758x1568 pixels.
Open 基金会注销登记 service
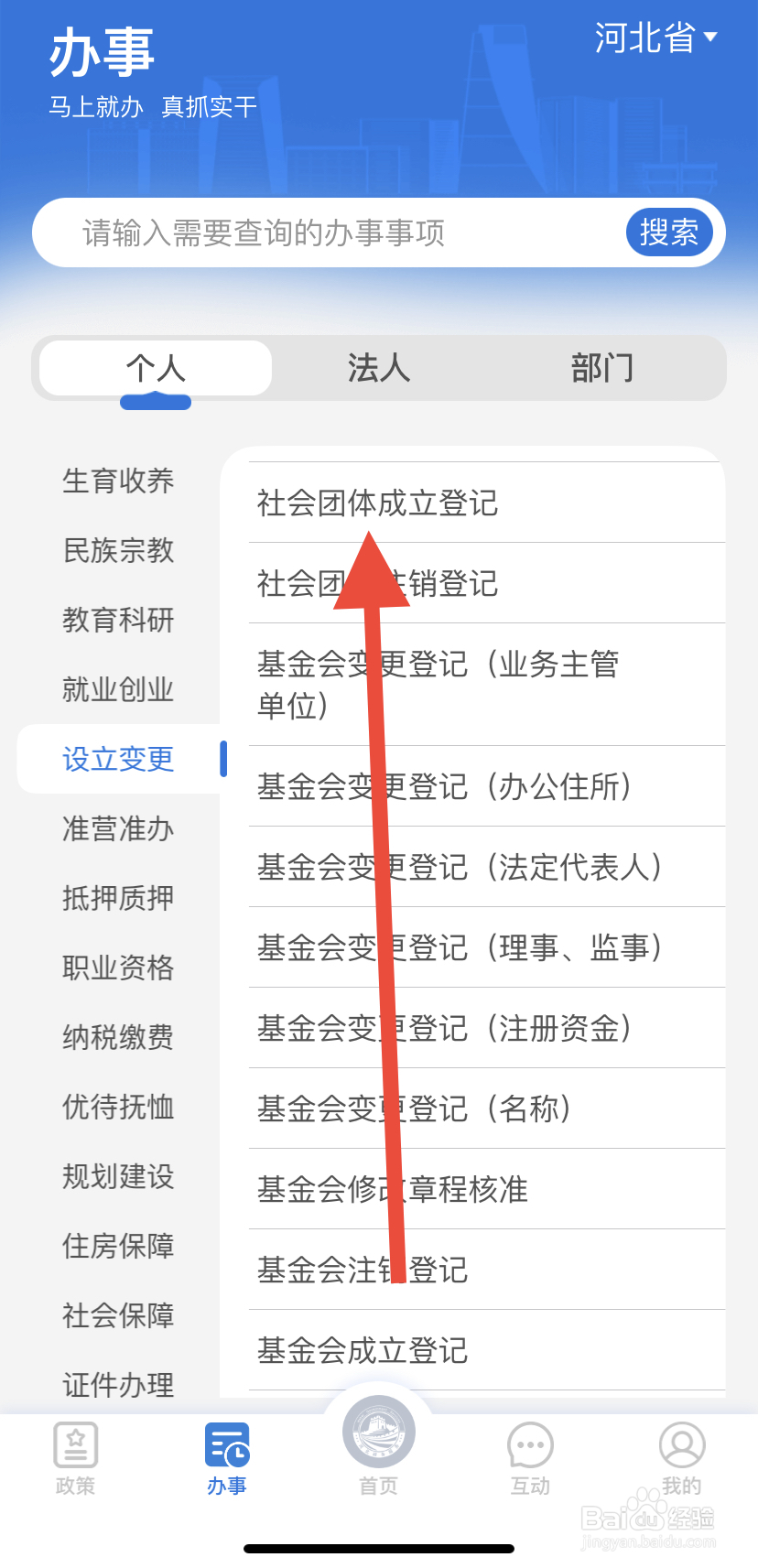[363, 1270]
